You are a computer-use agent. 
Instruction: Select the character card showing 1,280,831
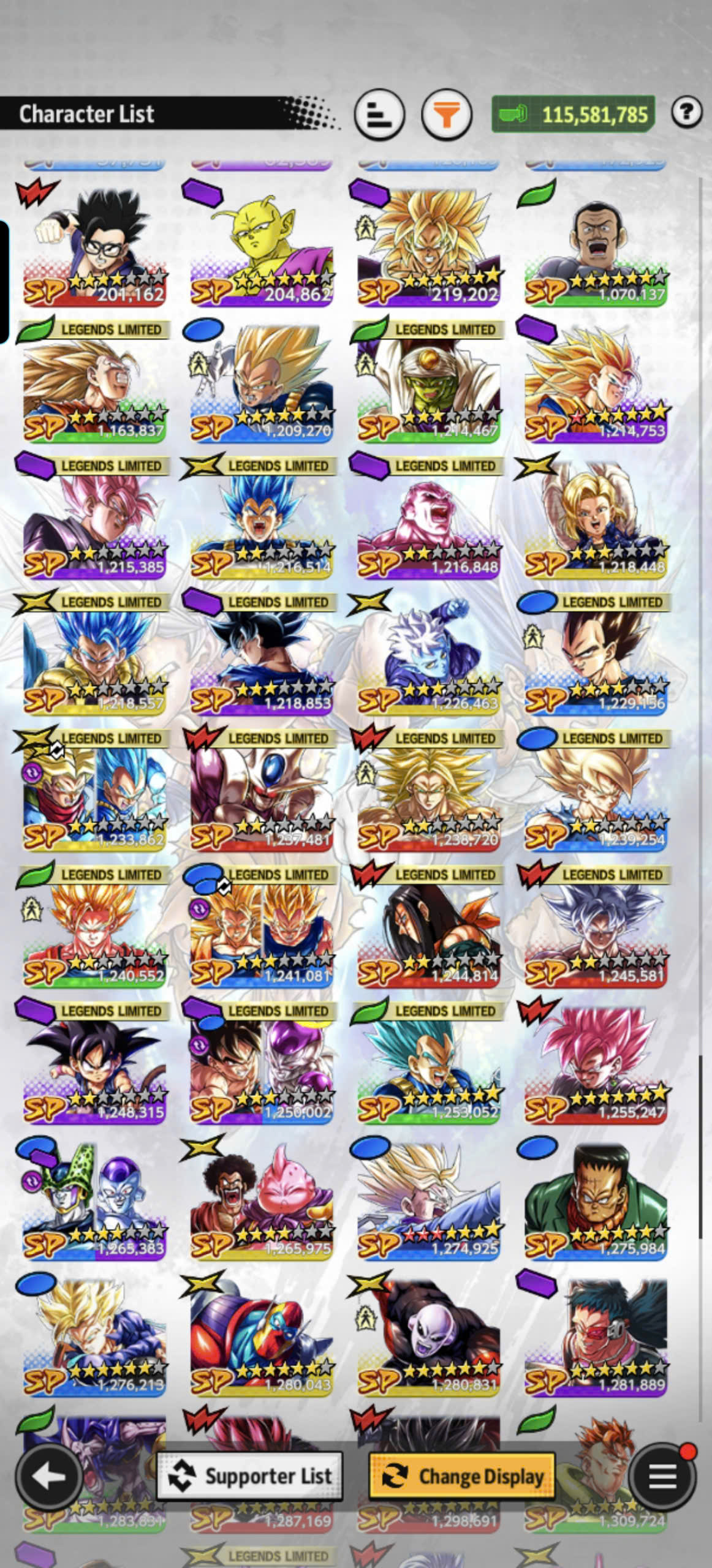pos(428,1334)
